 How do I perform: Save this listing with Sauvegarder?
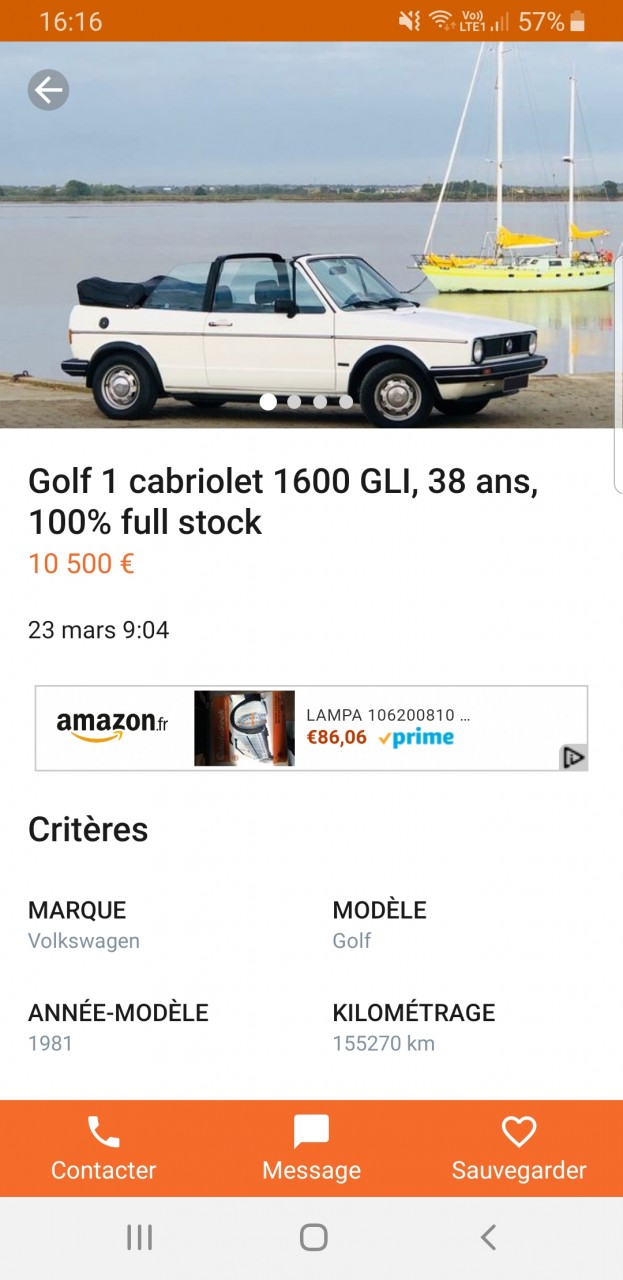tap(519, 1148)
